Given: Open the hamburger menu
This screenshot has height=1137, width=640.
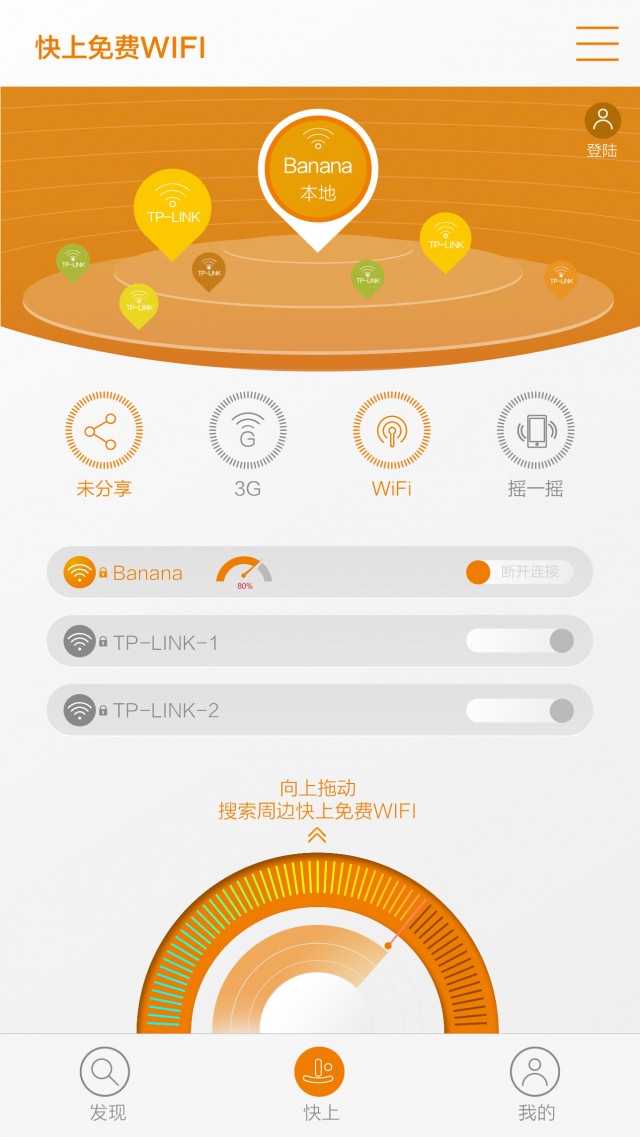Looking at the screenshot, I should click(597, 44).
